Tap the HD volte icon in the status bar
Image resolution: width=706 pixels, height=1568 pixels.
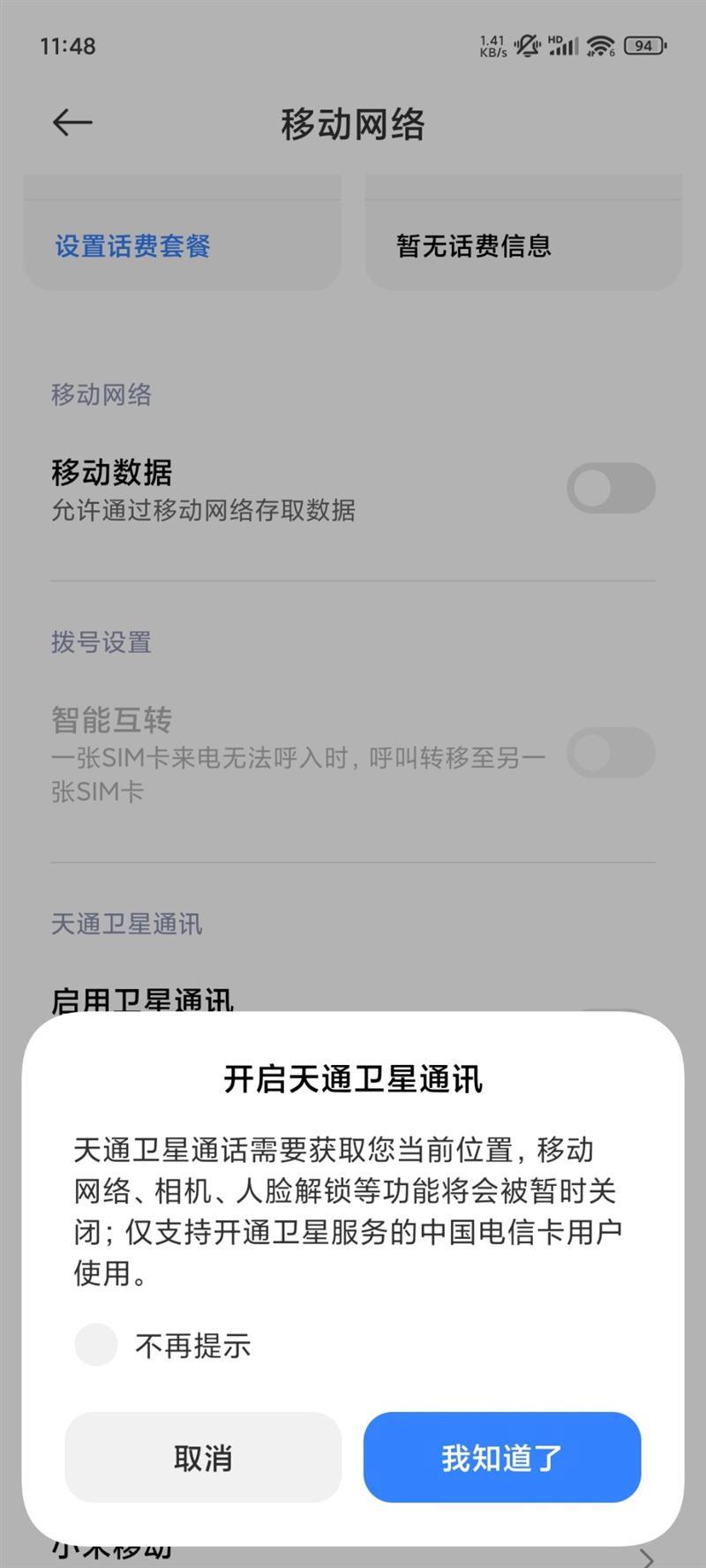click(552, 39)
